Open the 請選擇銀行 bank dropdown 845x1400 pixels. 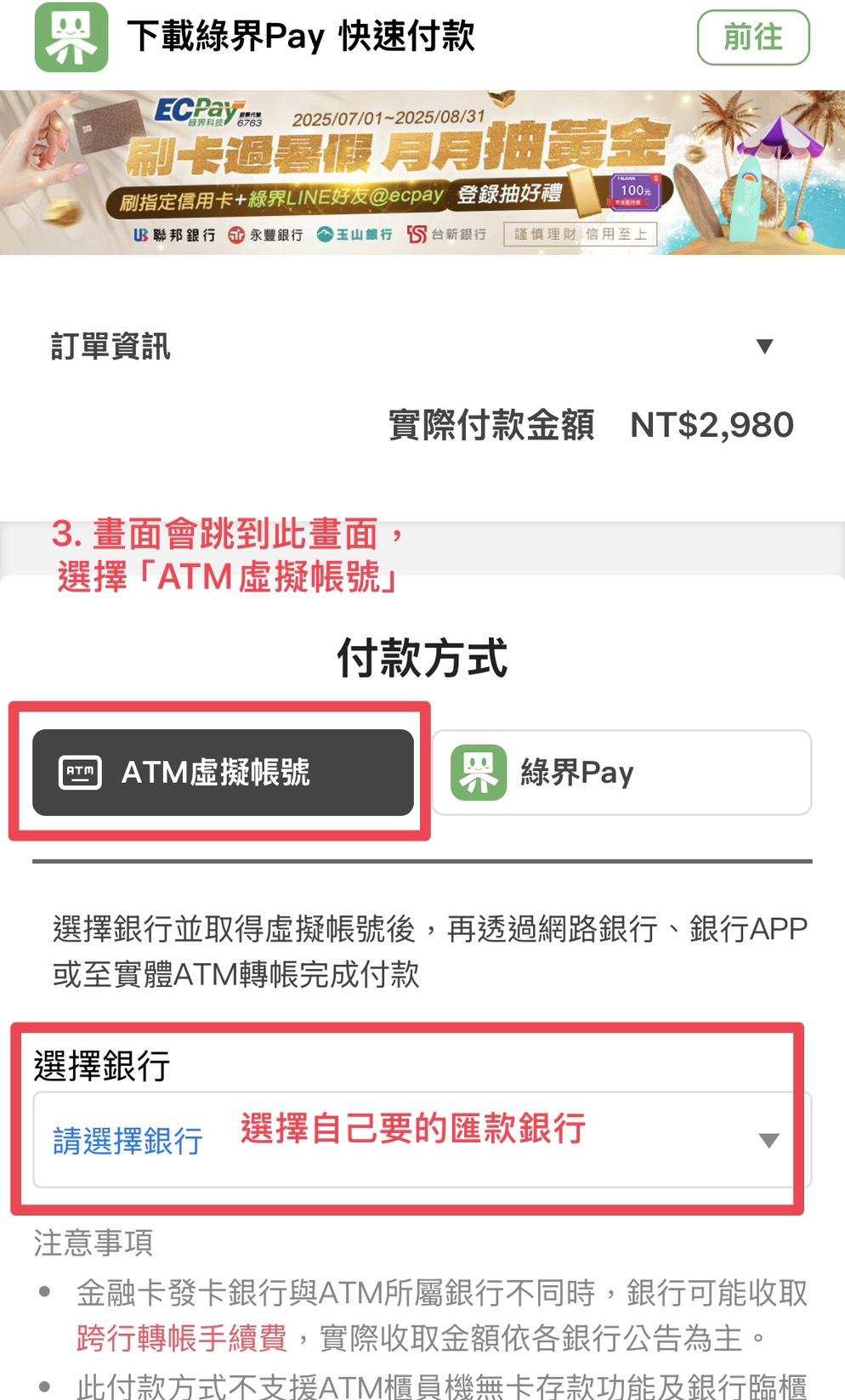tap(422, 1140)
